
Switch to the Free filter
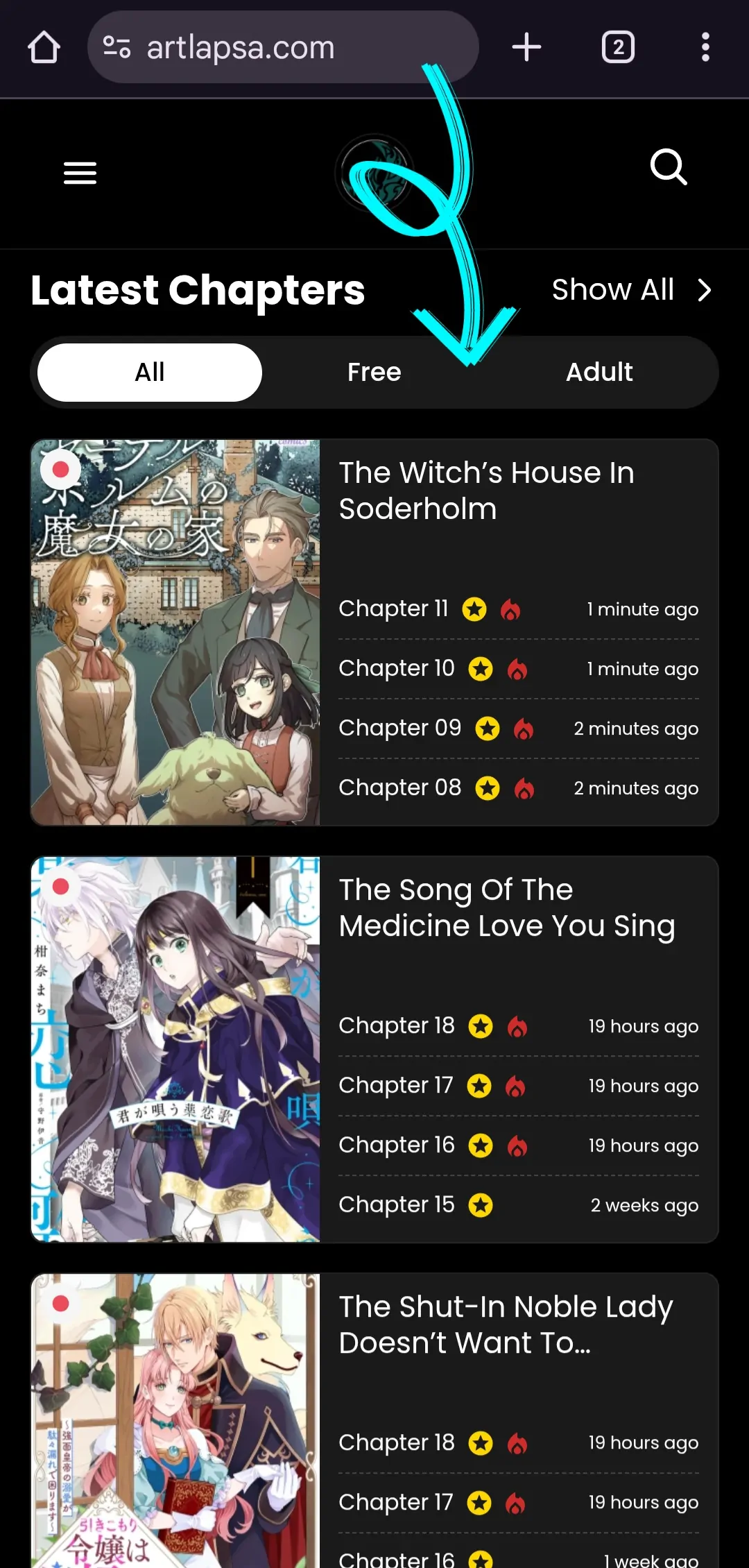coord(374,373)
